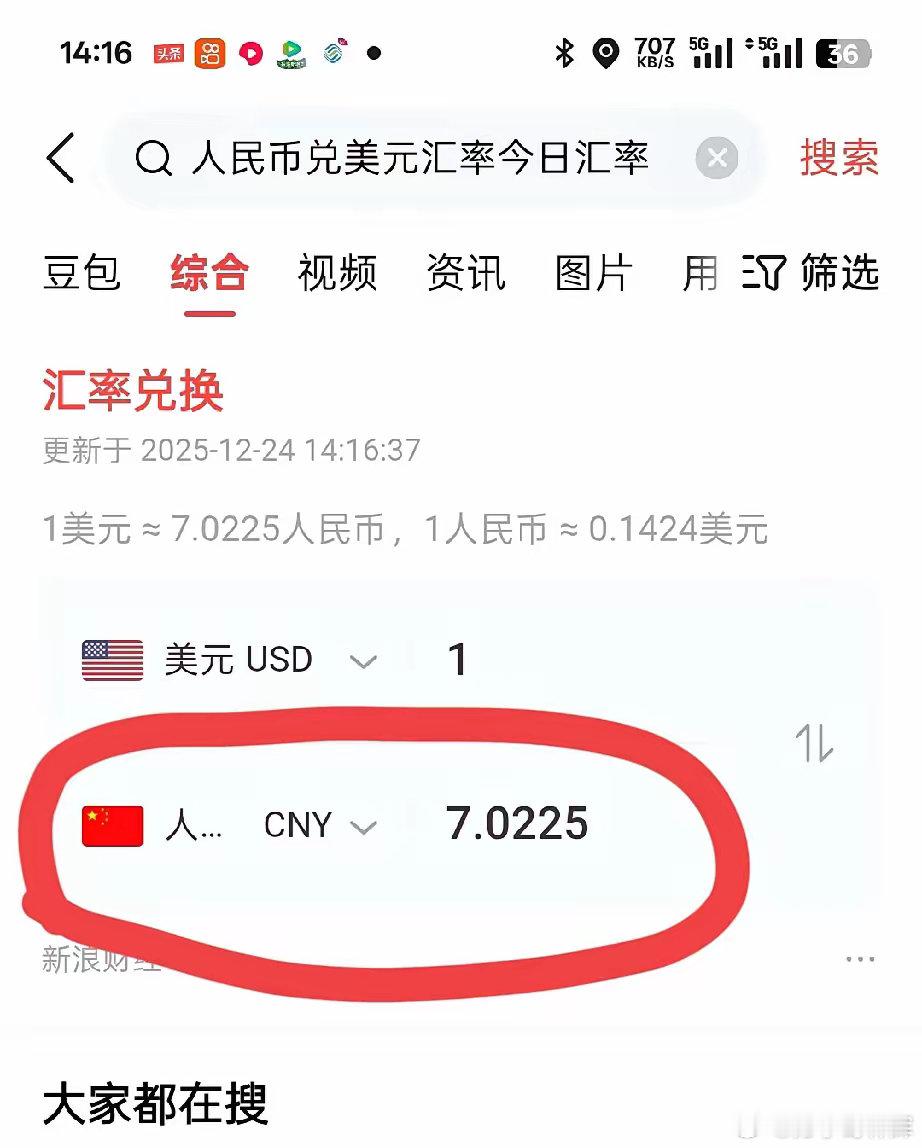Open the CNY currency dropdown
922x1148 pixels.
367,826
